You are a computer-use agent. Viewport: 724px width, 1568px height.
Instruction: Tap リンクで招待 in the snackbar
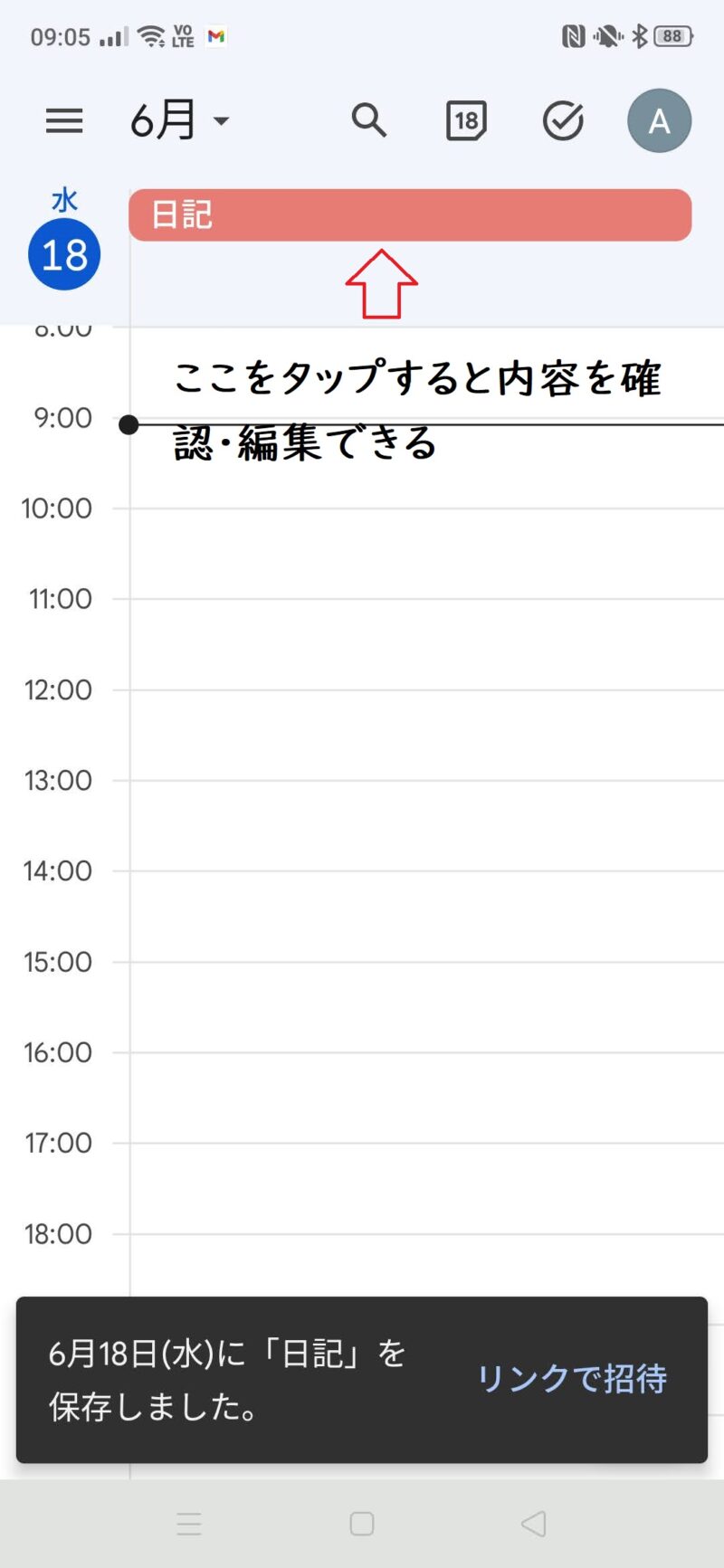572,1379
